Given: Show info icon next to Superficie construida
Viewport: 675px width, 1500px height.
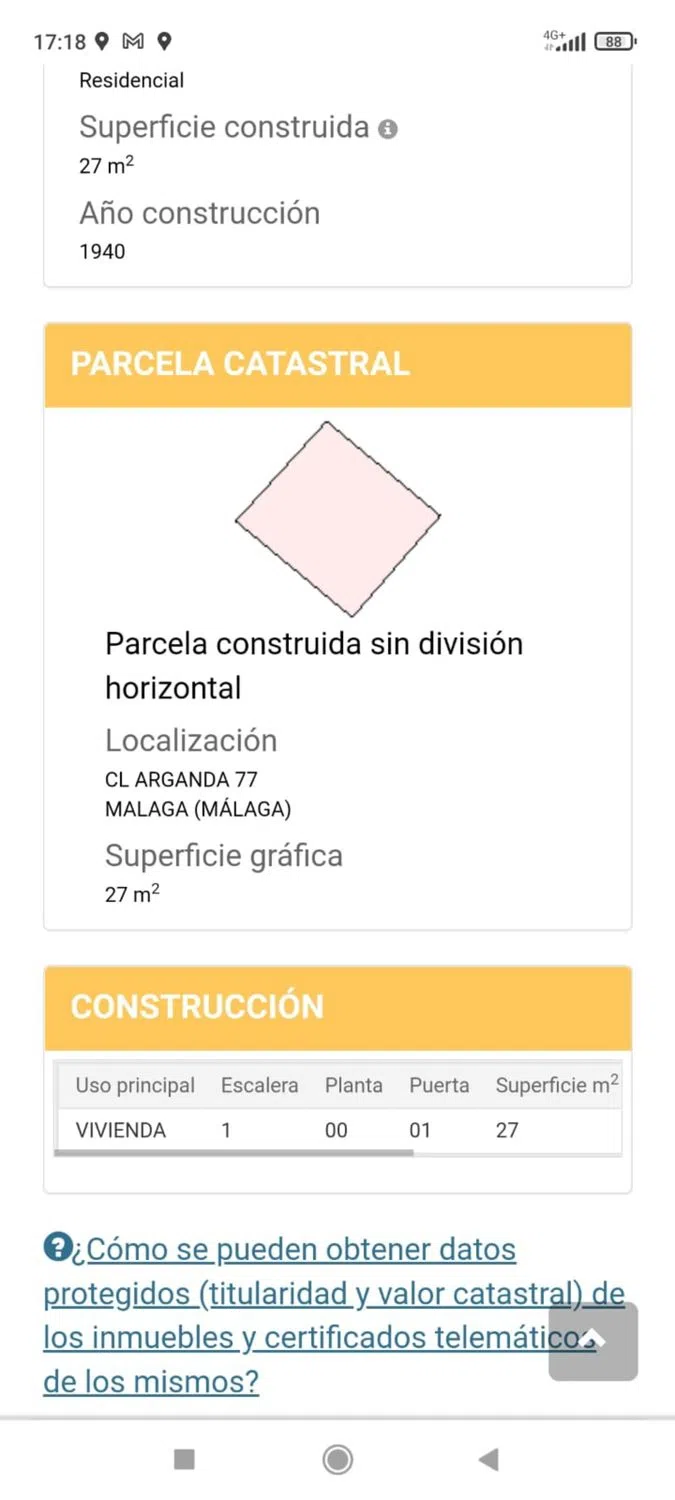Looking at the screenshot, I should 389,129.
